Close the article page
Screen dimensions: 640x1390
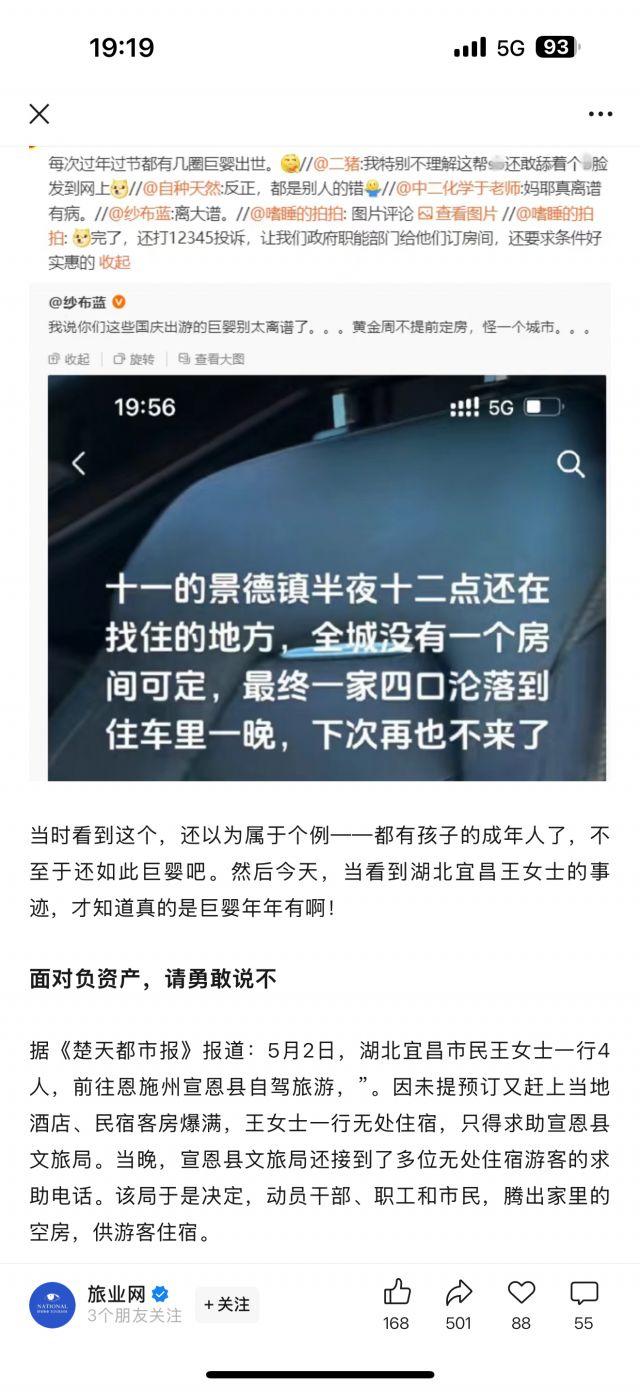pos(39,114)
